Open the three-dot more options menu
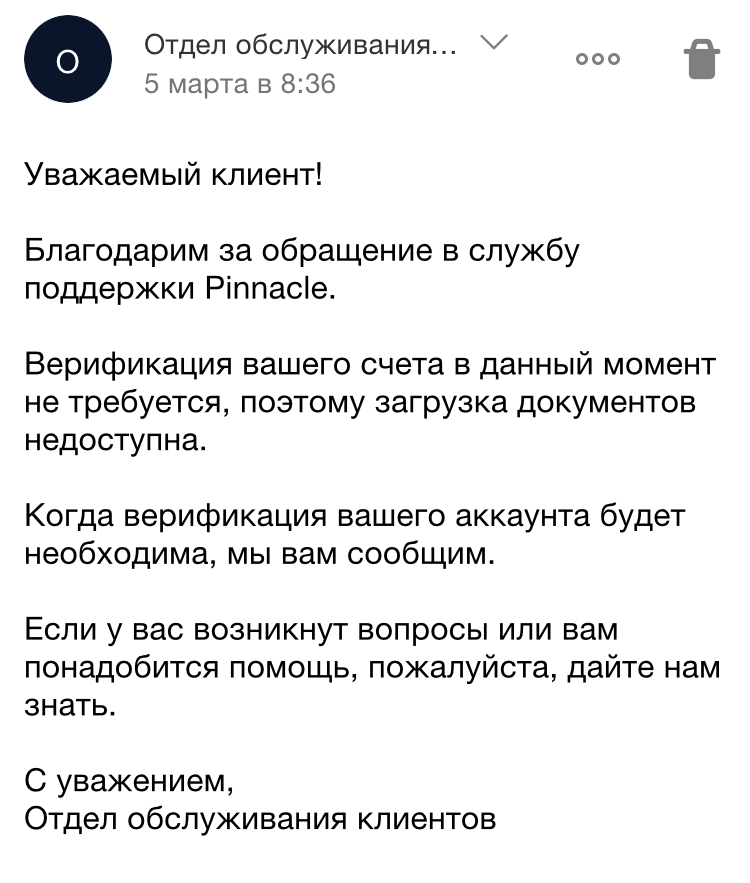750x883 pixels. click(x=597, y=59)
